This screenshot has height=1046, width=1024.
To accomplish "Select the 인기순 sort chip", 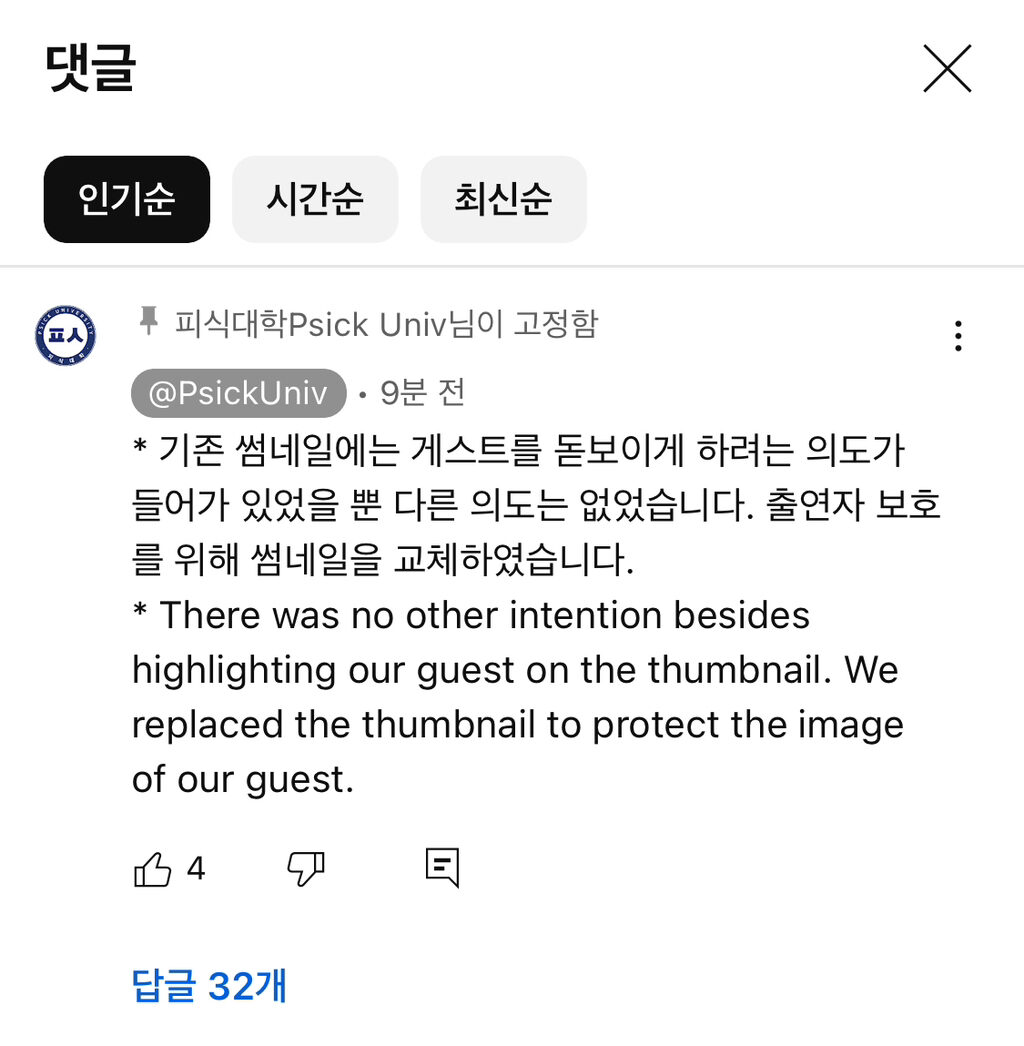I will pyautogui.click(x=127, y=199).
